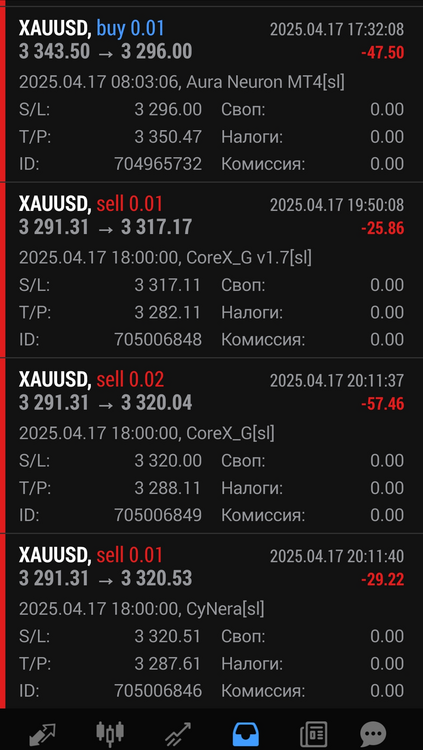Viewport: 423px width, 750px height.
Task: Open the CyNera sell 0.01 trade
Action: coord(212,621)
